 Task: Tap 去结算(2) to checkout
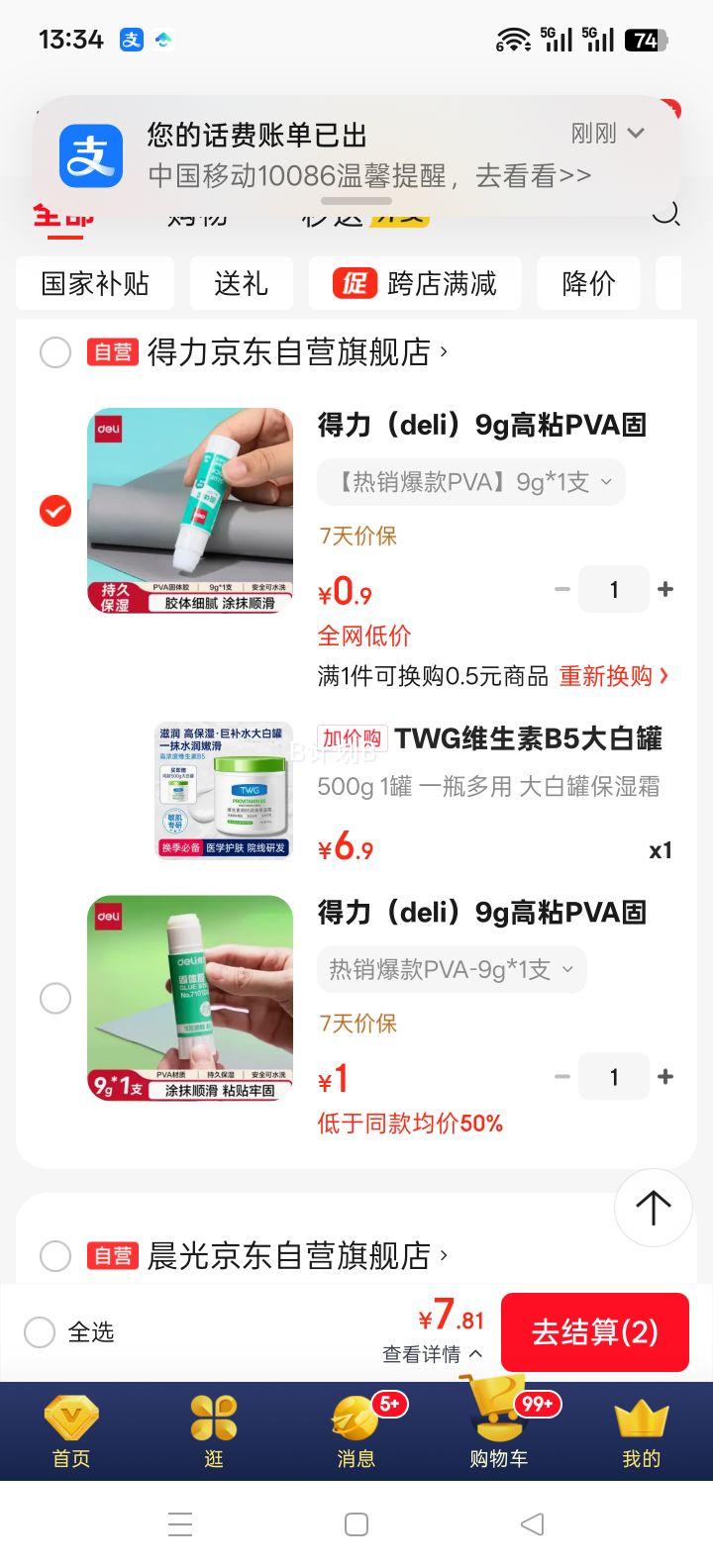tap(595, 1332)
